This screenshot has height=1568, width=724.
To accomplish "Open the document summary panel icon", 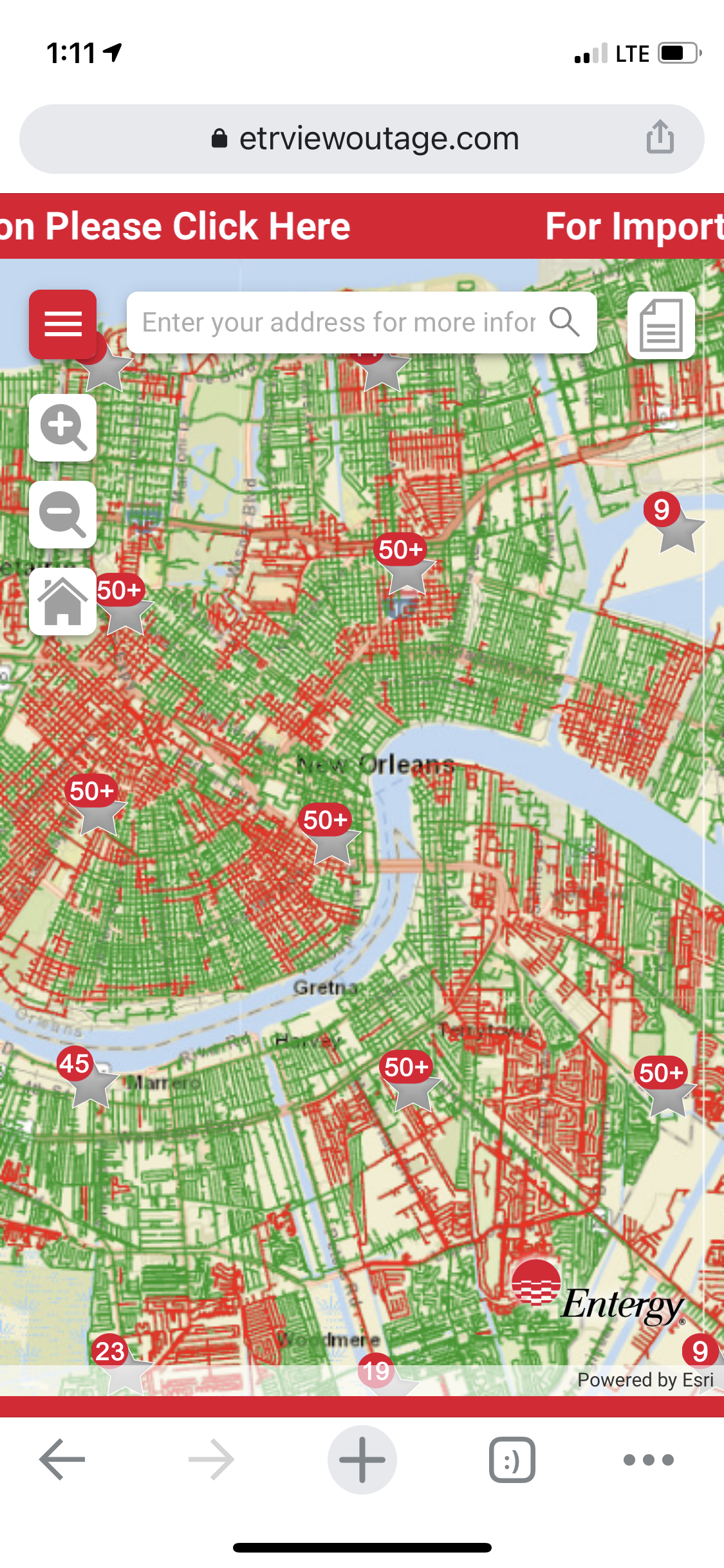I will pyautogui.click(x=661, y=325).
